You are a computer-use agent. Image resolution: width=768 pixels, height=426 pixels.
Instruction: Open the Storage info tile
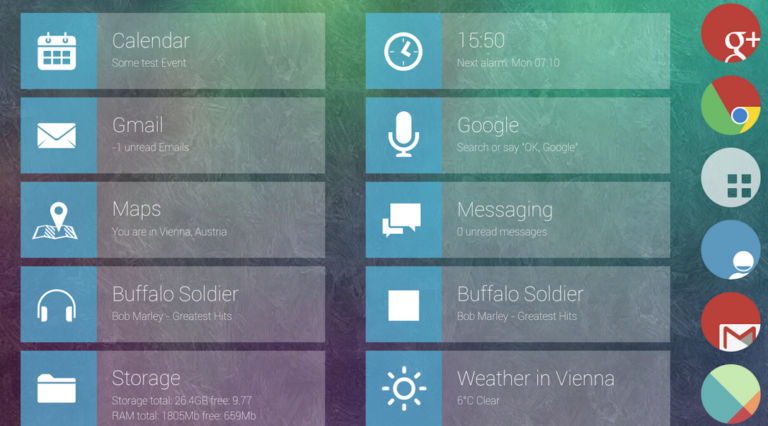coord(172,388)
